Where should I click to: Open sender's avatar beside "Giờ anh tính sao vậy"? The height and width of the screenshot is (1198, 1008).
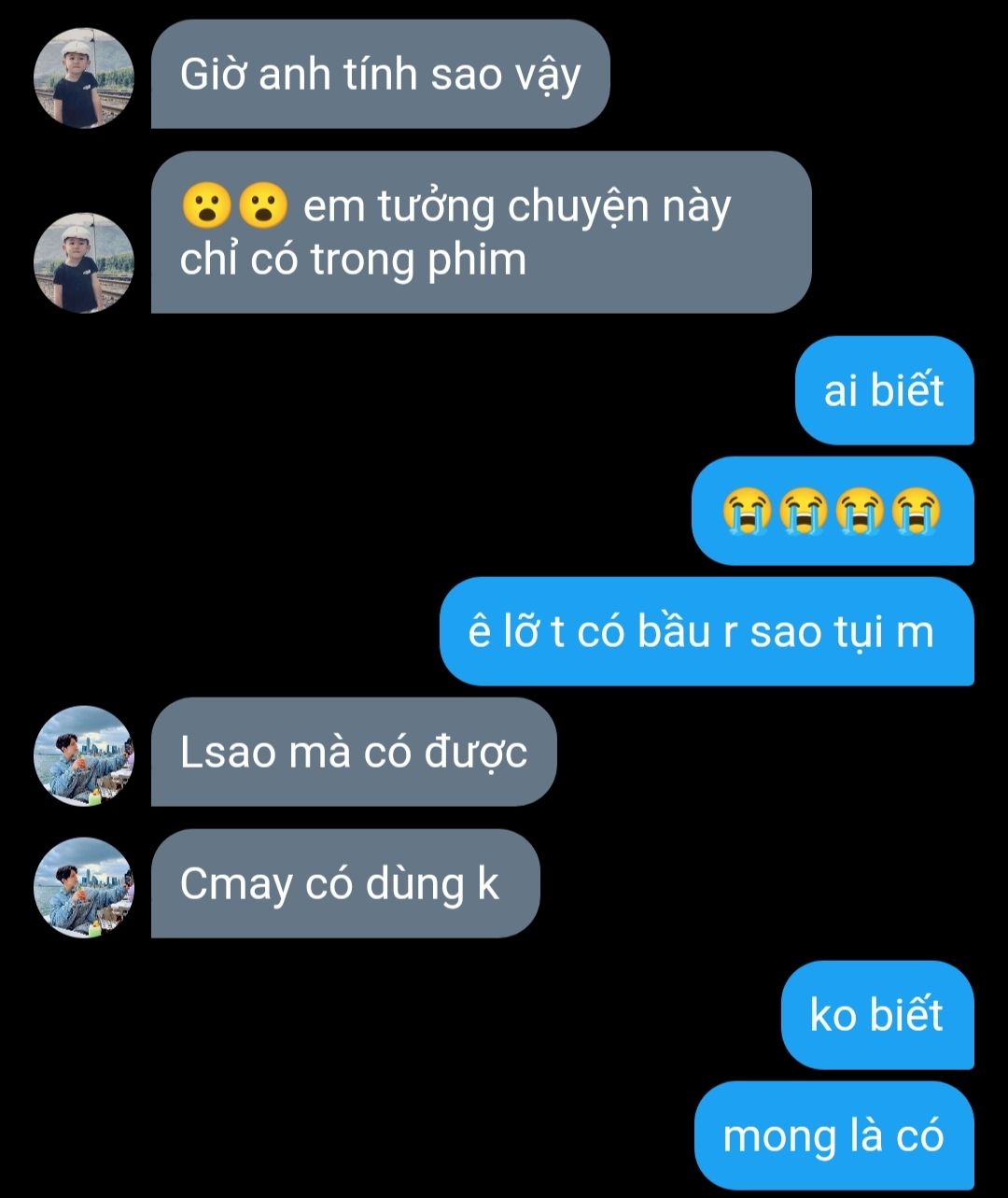click(x=84, y=78)
